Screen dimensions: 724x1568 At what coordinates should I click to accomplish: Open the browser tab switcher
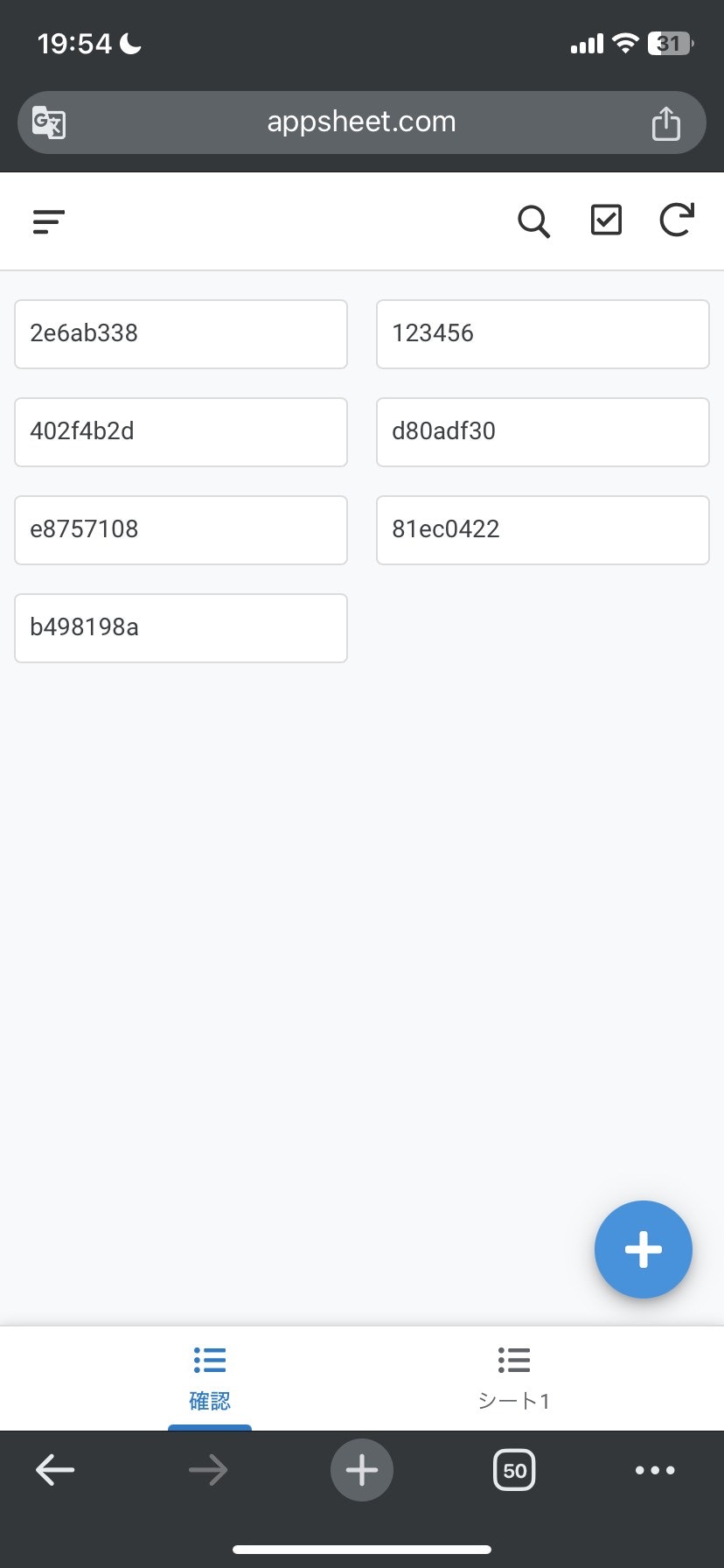[x=514, y=1470]
